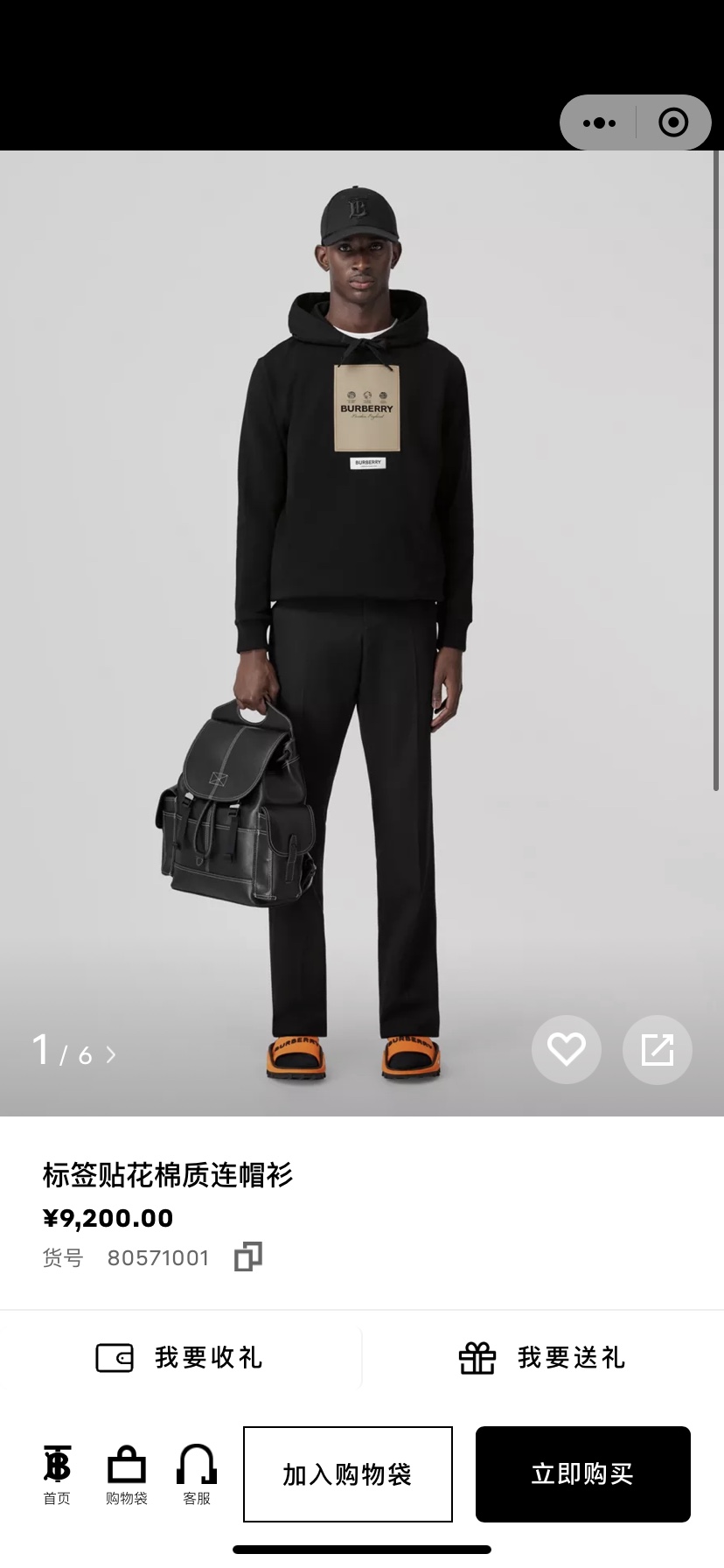Open the 购物袋 shopping bag

127,1474
